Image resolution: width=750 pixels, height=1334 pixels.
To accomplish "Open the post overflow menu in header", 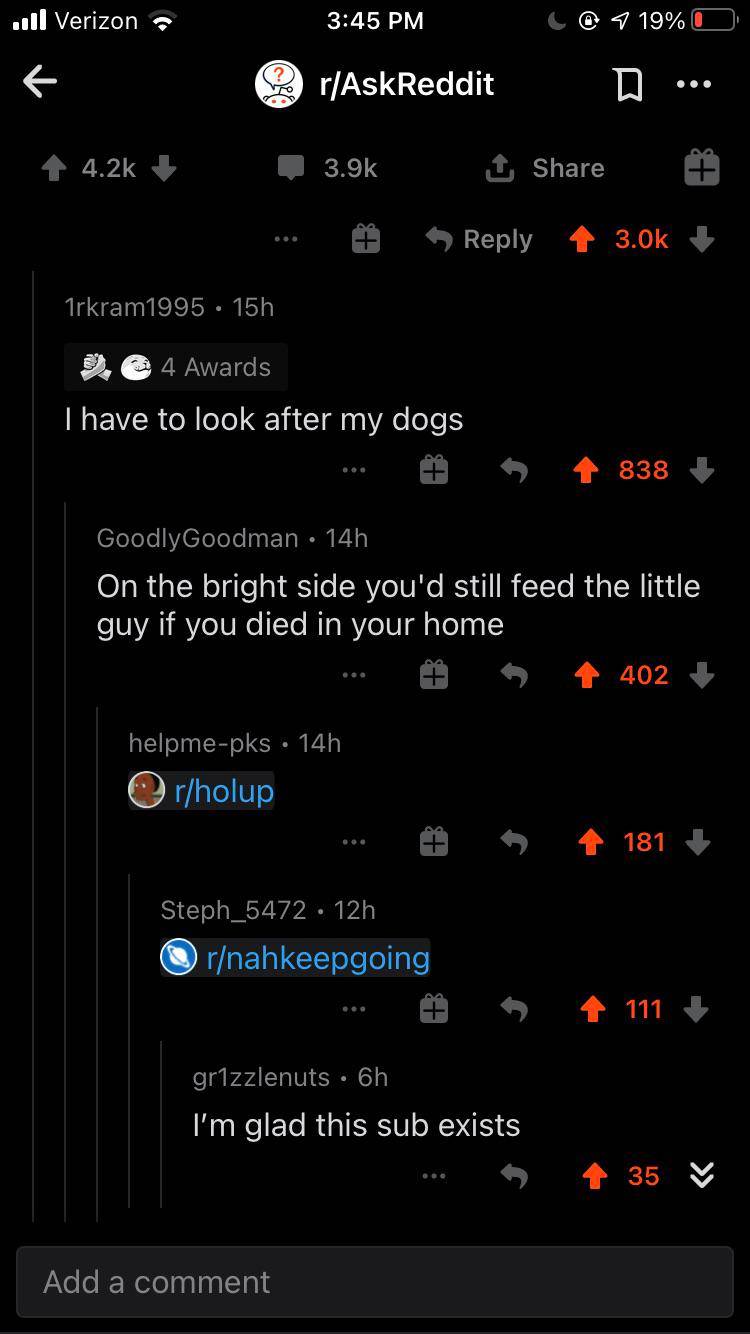I will [x=694, y=84].
